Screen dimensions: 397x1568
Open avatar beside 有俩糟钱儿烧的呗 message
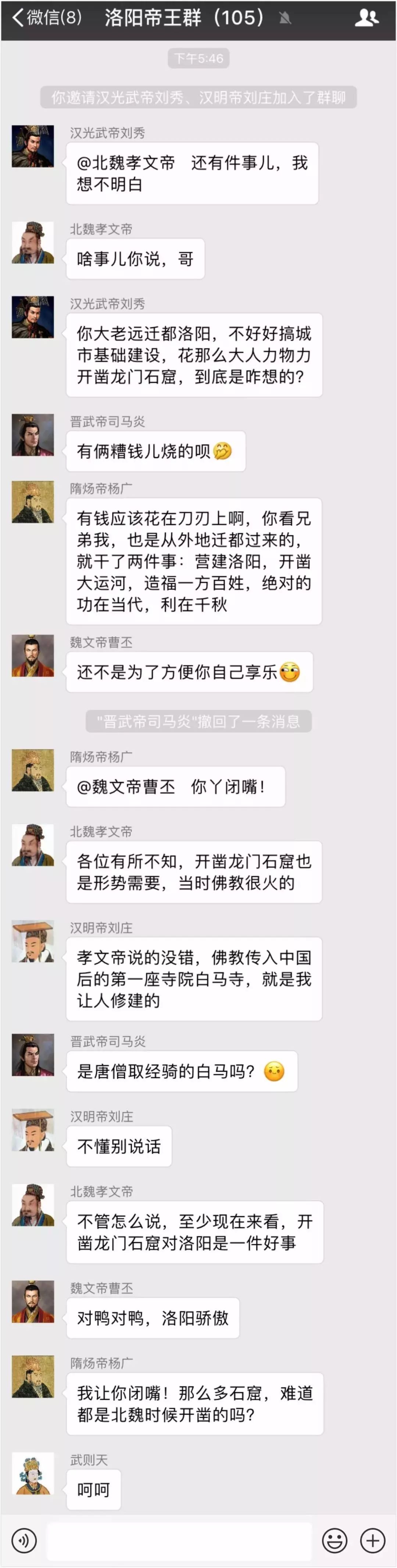[x=33, y=435]
